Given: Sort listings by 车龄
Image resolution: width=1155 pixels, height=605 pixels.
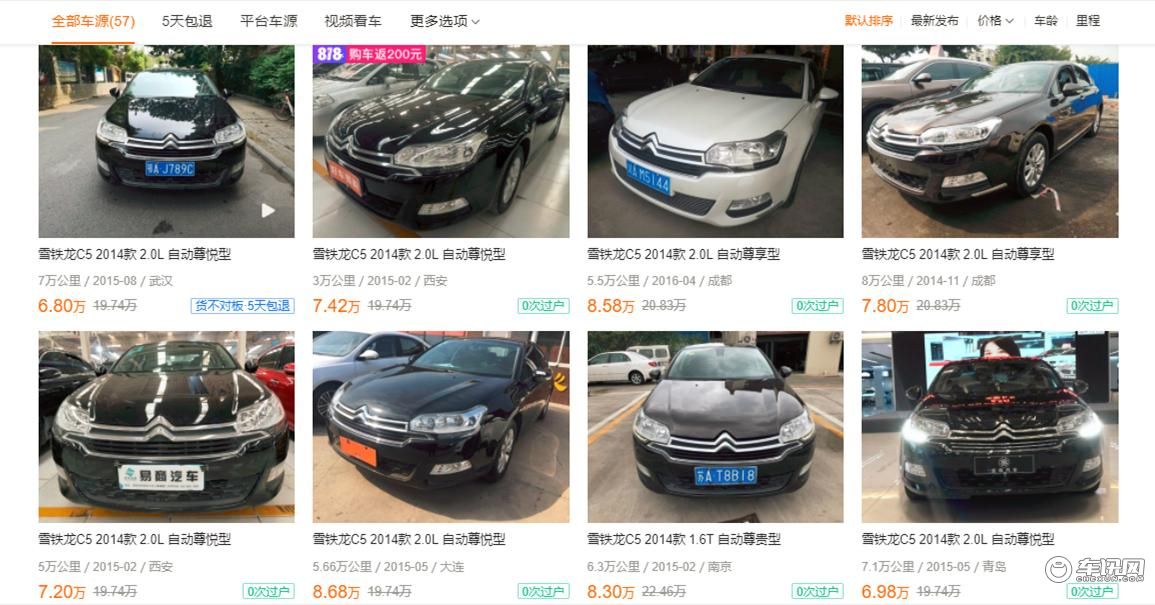Looking at the screenshot, I should pyautogui.click(x=1046, y=21).
